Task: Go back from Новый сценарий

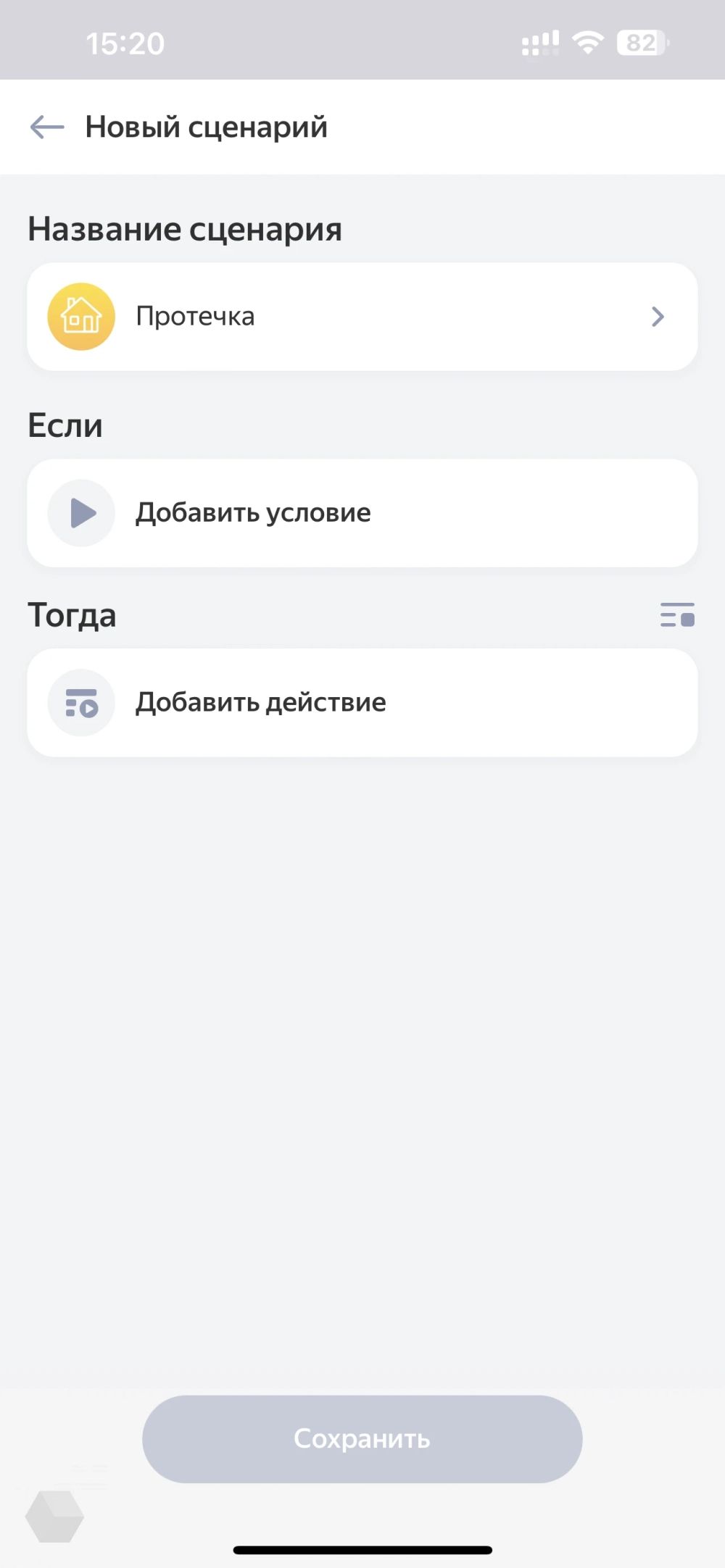Action: [x=47, y=128]
